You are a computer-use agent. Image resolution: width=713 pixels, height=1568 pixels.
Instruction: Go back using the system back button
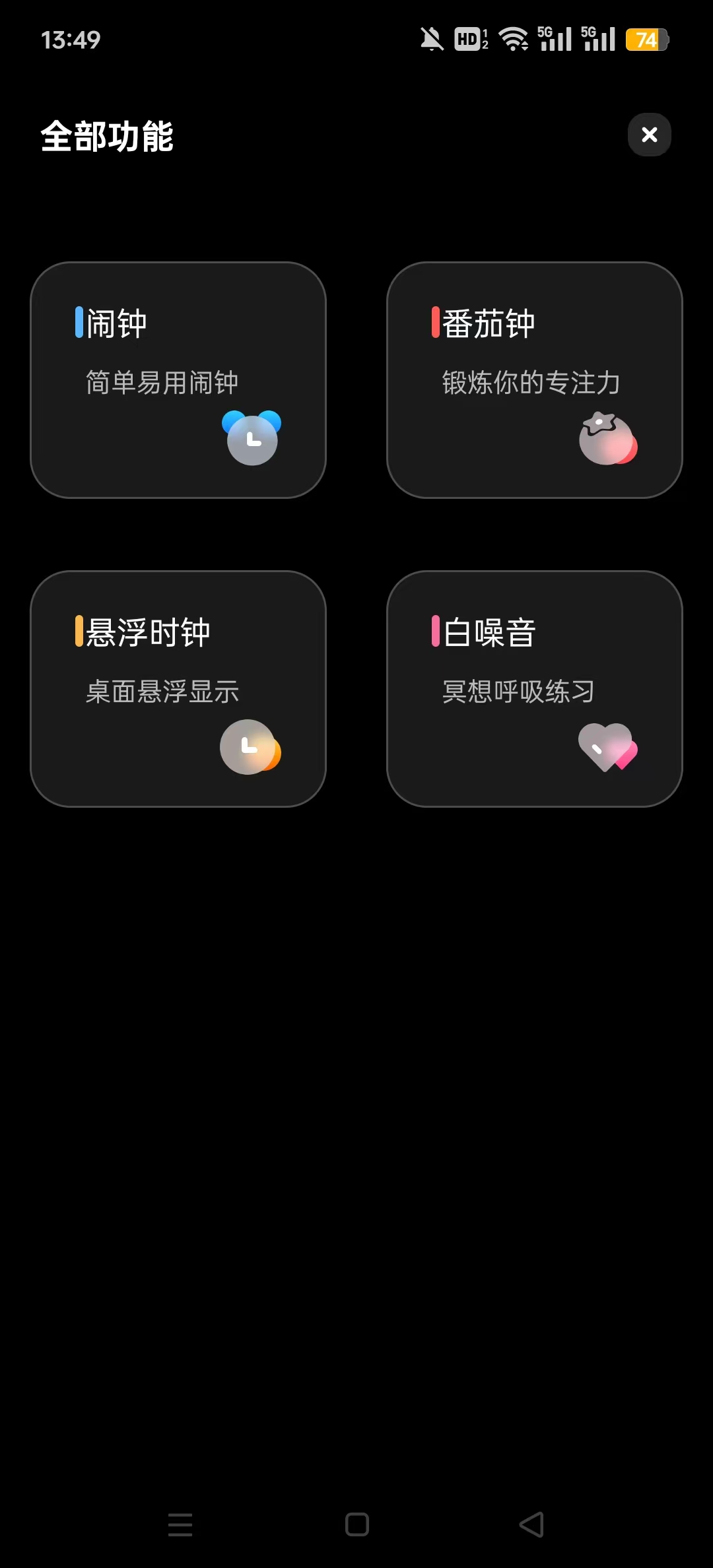pyautogui.click(x=532, y=1524)
